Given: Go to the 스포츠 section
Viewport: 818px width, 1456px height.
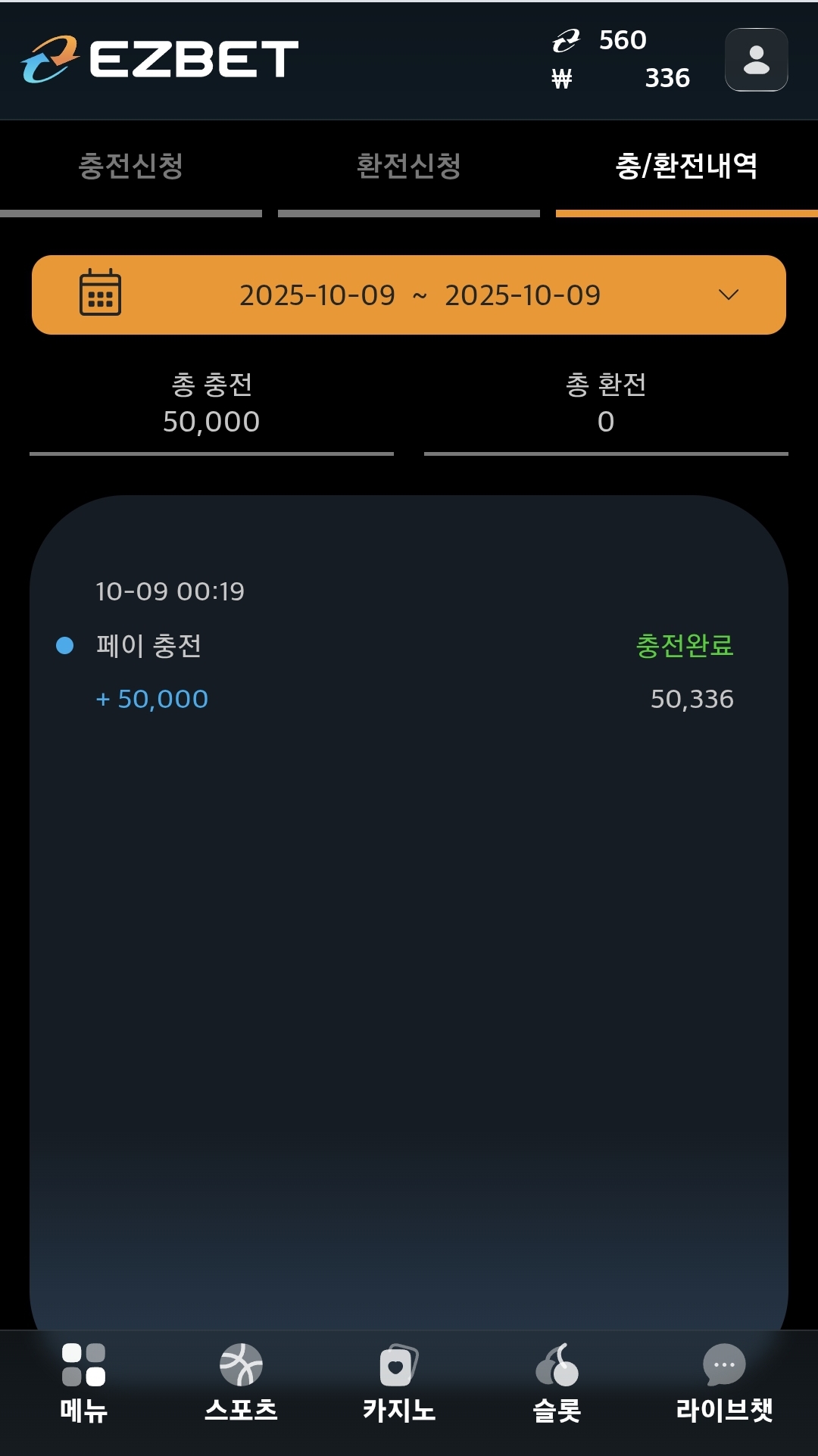Looking at the screenshot, I should [241, 1383].
